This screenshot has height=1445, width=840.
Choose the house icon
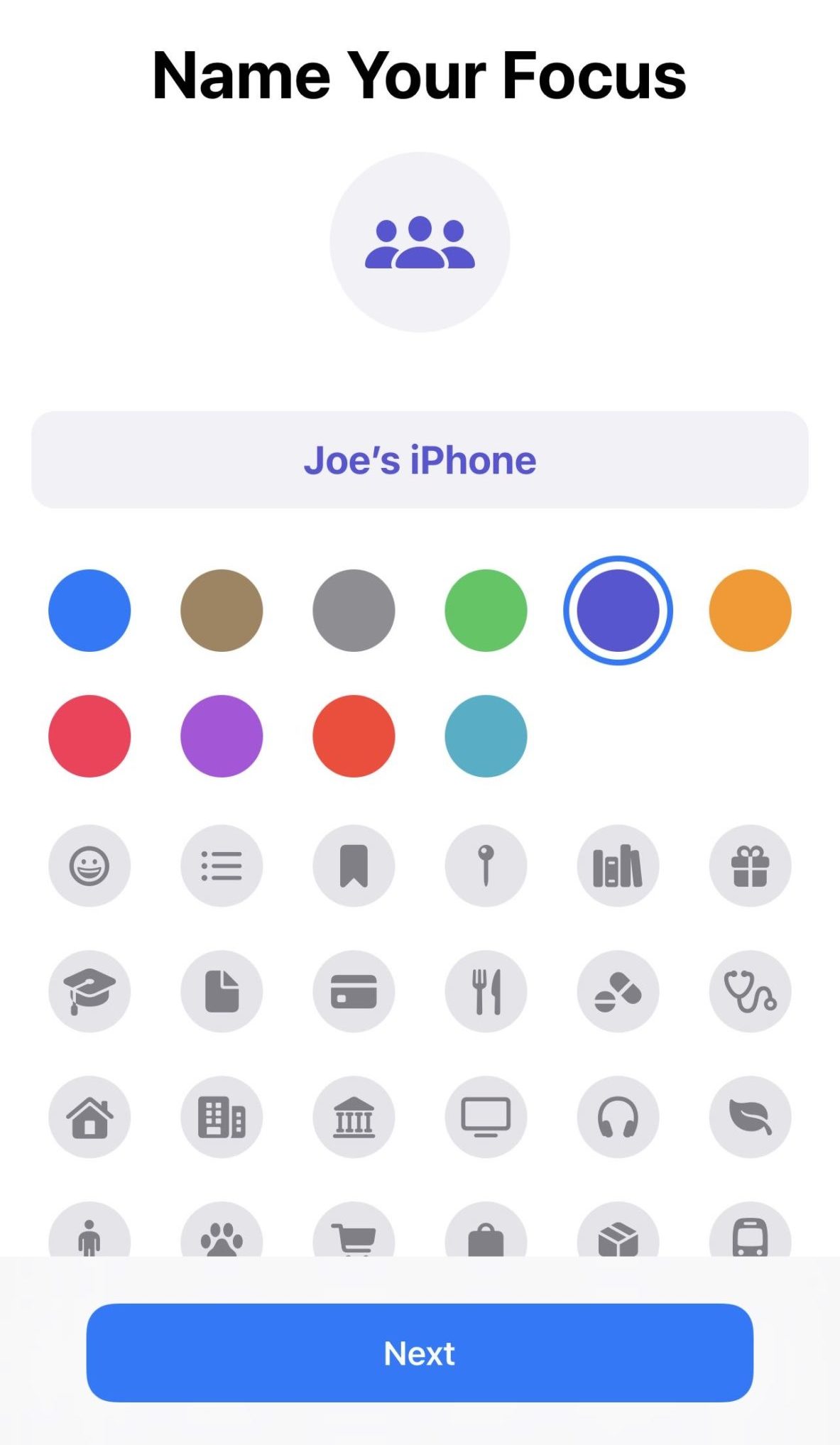click(x=89, y=1117)
